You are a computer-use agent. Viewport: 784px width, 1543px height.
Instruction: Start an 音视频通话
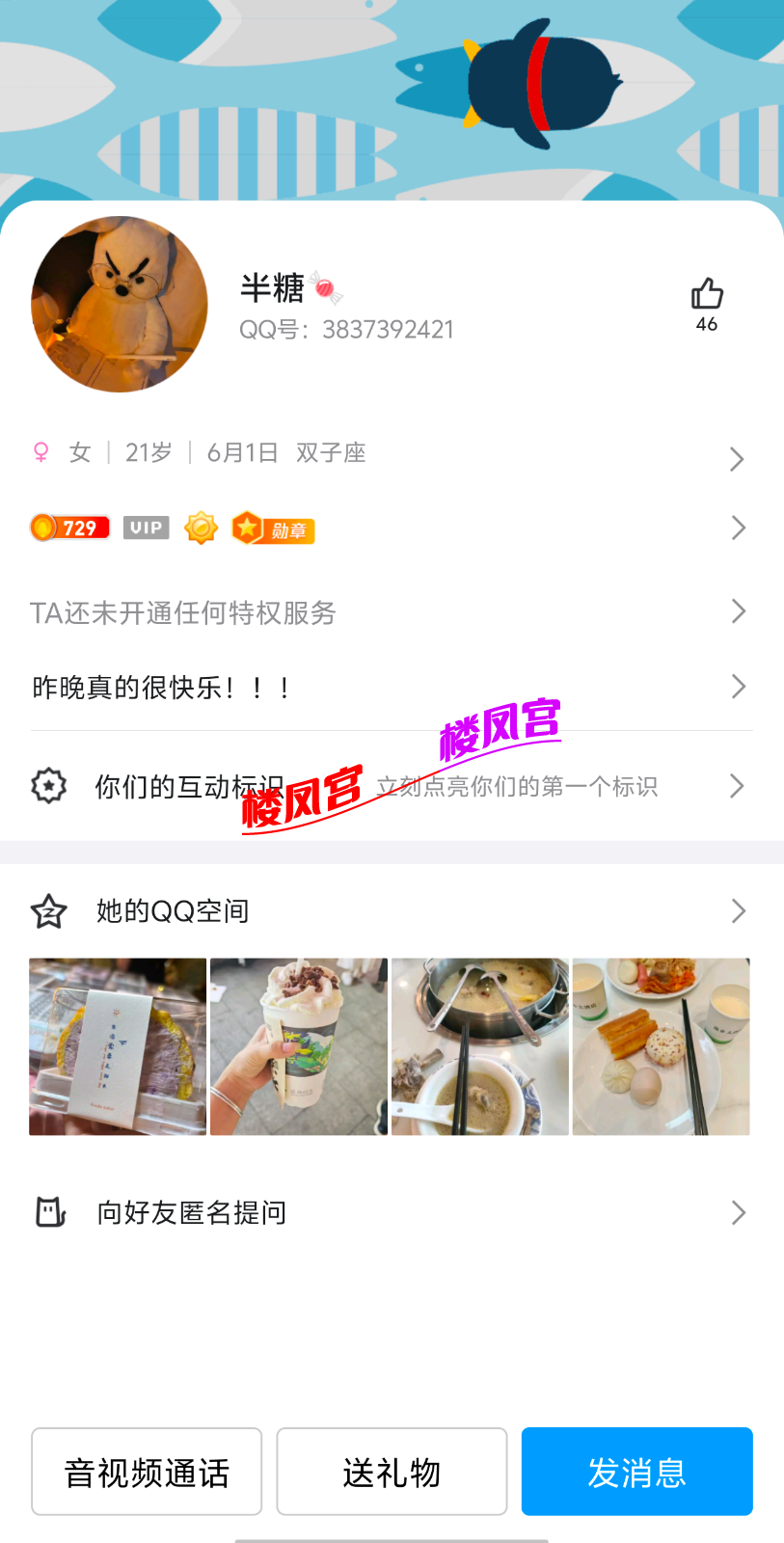click(x=147, y=1472)
